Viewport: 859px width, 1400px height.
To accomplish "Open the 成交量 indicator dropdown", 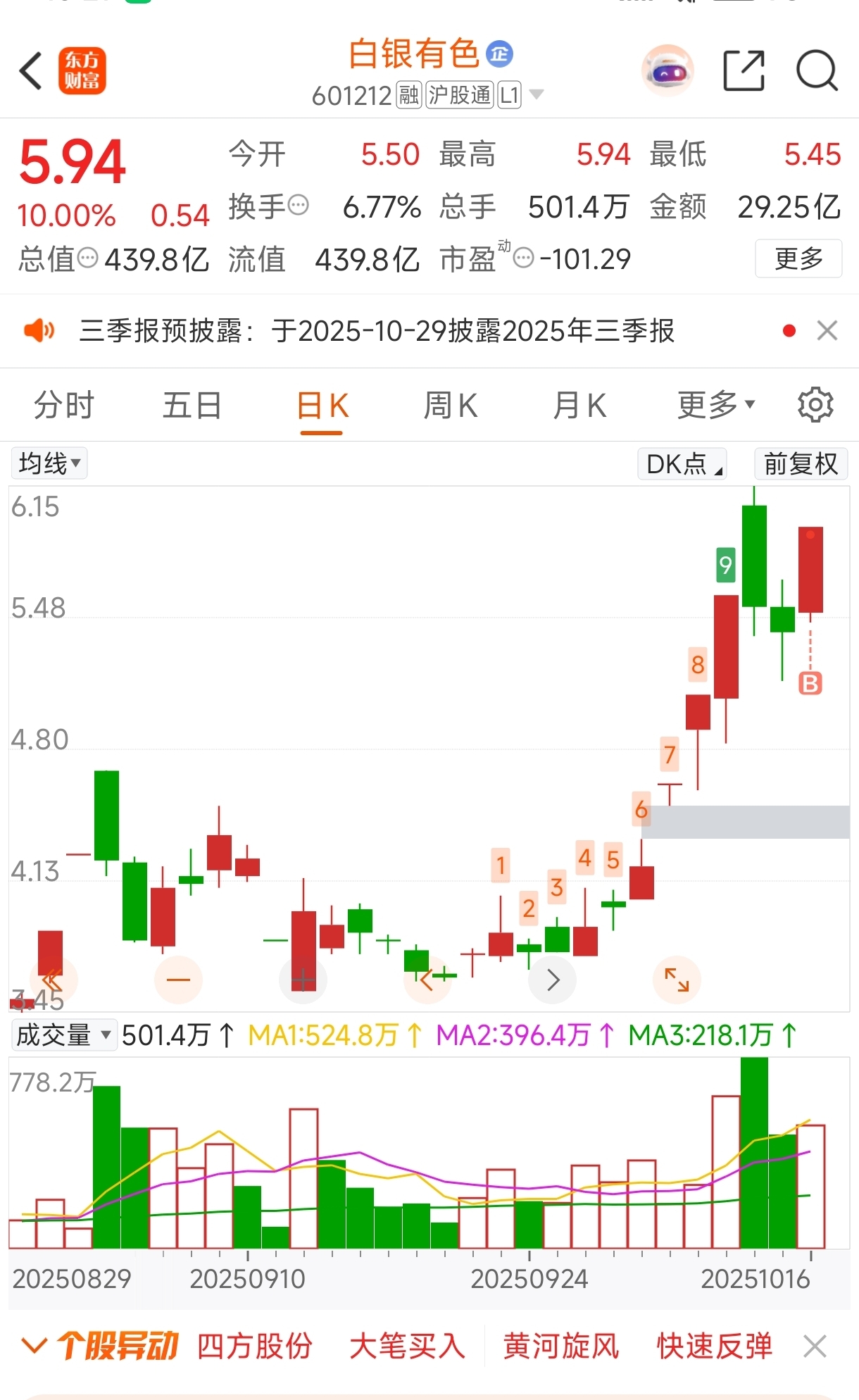I will coord(64,1035).
